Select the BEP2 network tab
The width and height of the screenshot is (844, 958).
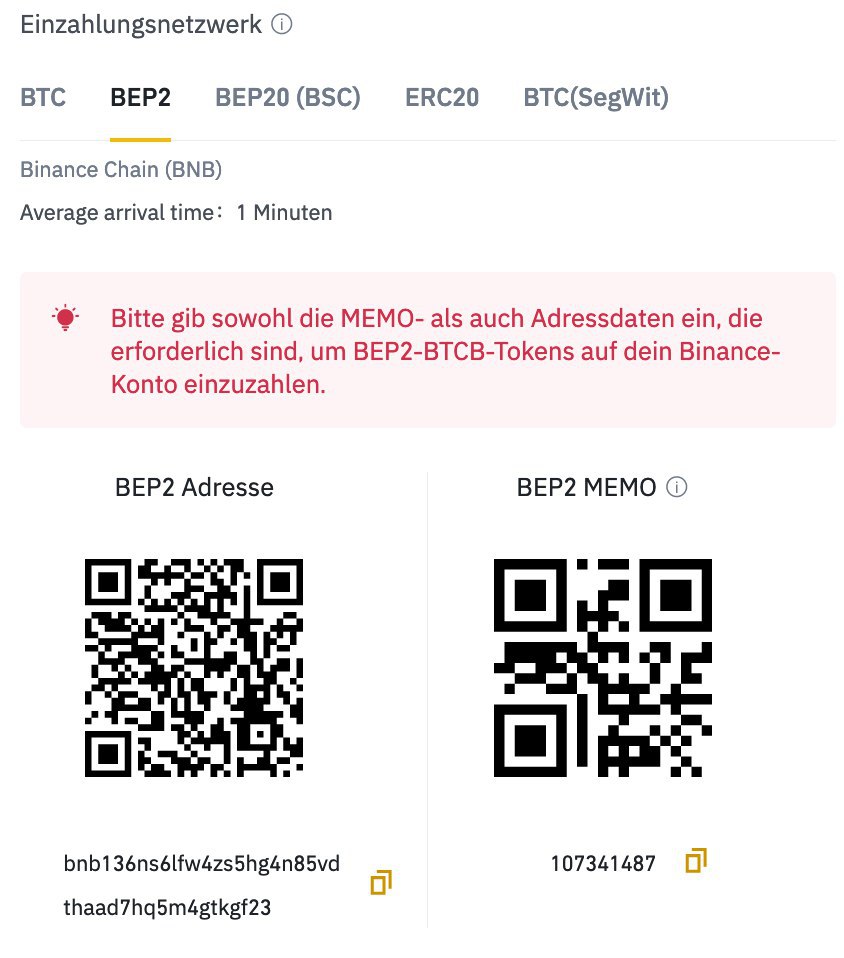140,98
